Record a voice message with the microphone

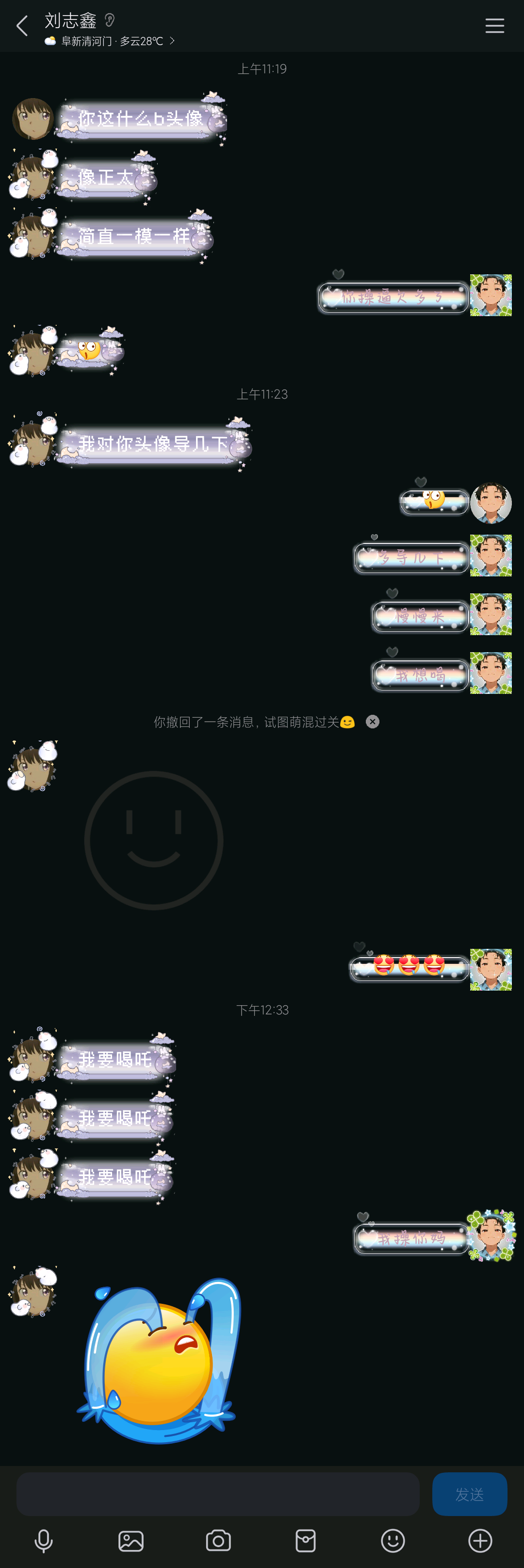pos(44,1541)
